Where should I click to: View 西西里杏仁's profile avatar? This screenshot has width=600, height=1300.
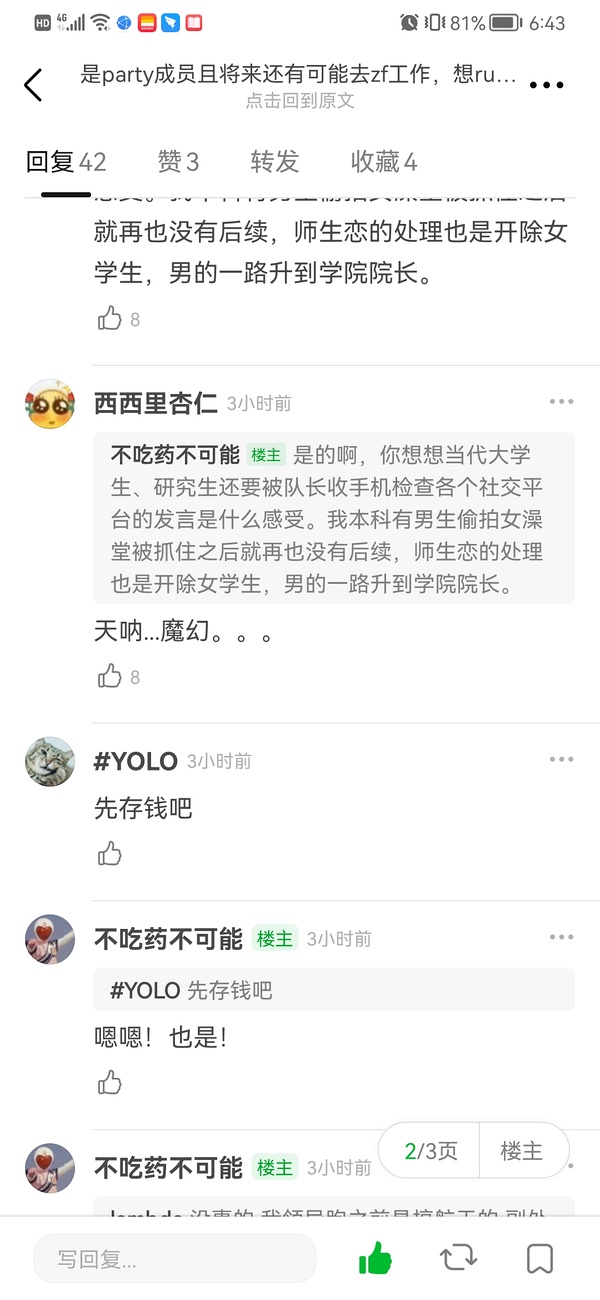tap(50, 404)
